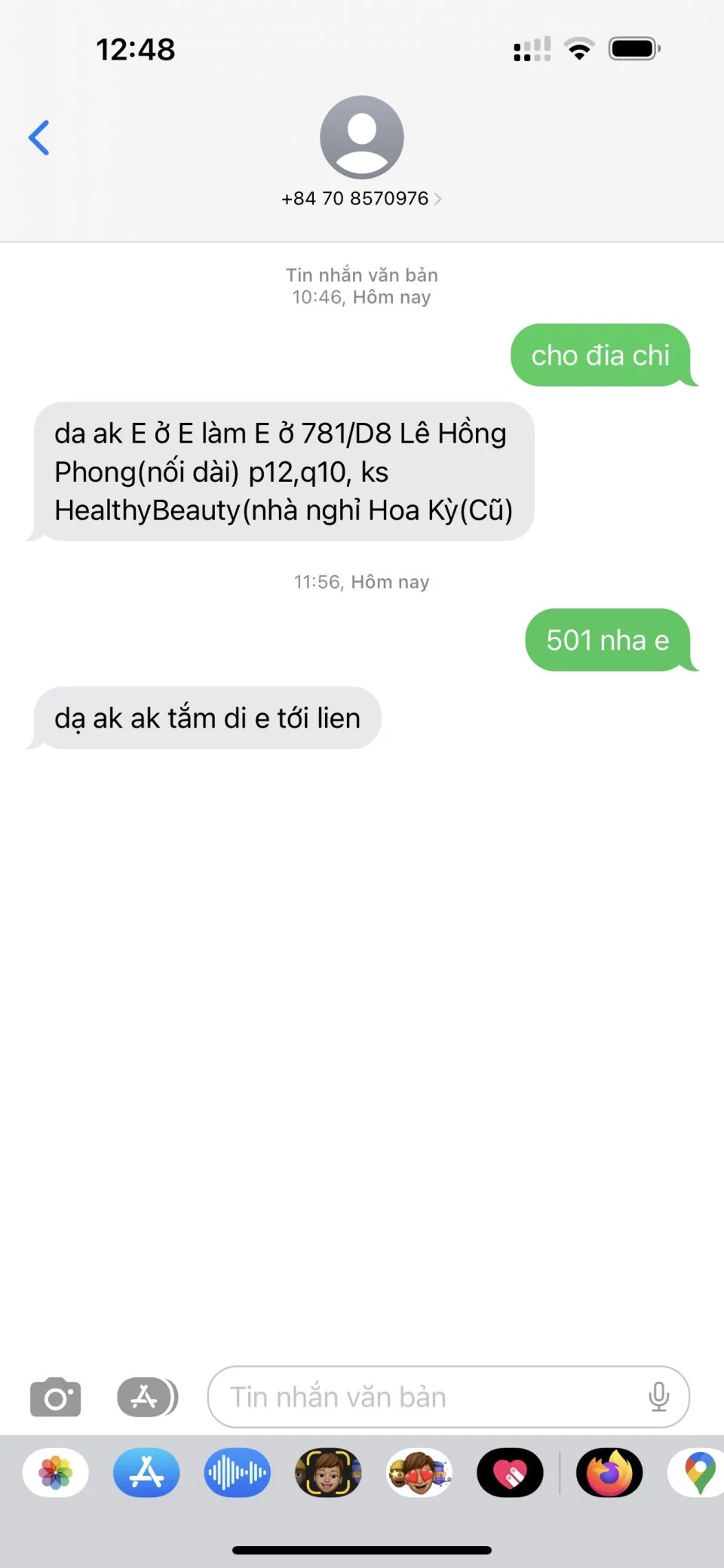Record an audio message with the waveform app
The image size is (724, 1568).
tap(237, 1472)
